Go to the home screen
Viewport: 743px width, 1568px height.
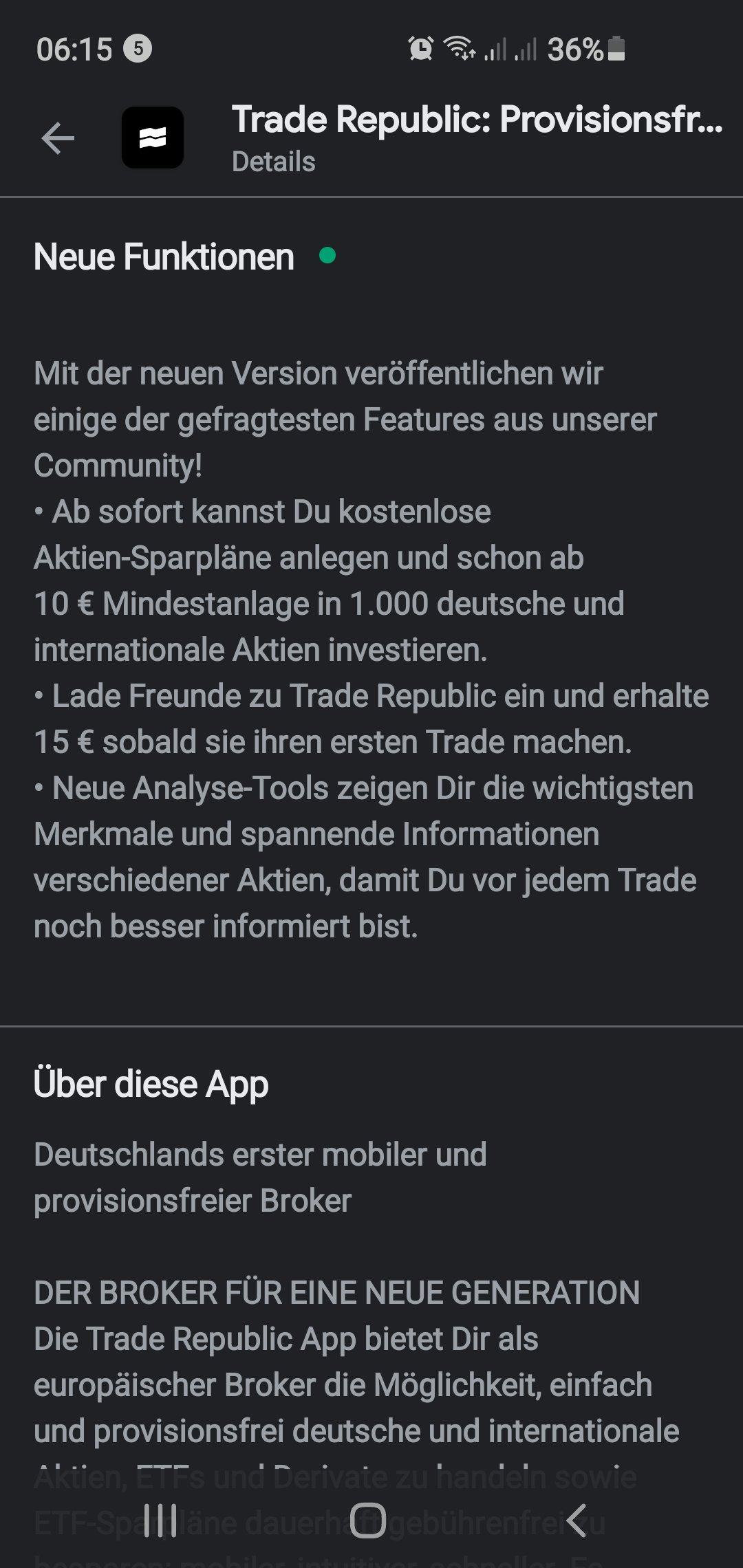pos(368,1520)
